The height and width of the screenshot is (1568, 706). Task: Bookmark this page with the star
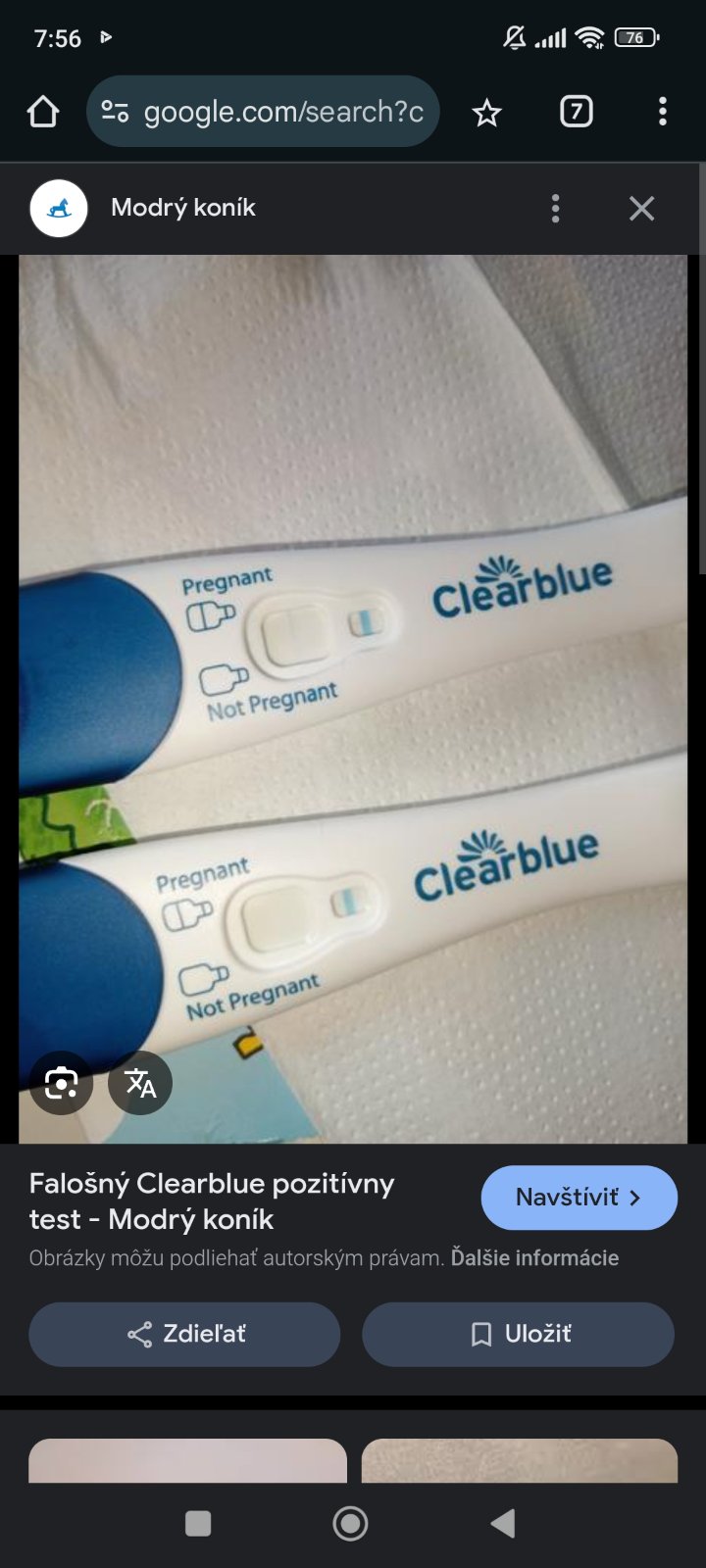(x=486, y=113)
